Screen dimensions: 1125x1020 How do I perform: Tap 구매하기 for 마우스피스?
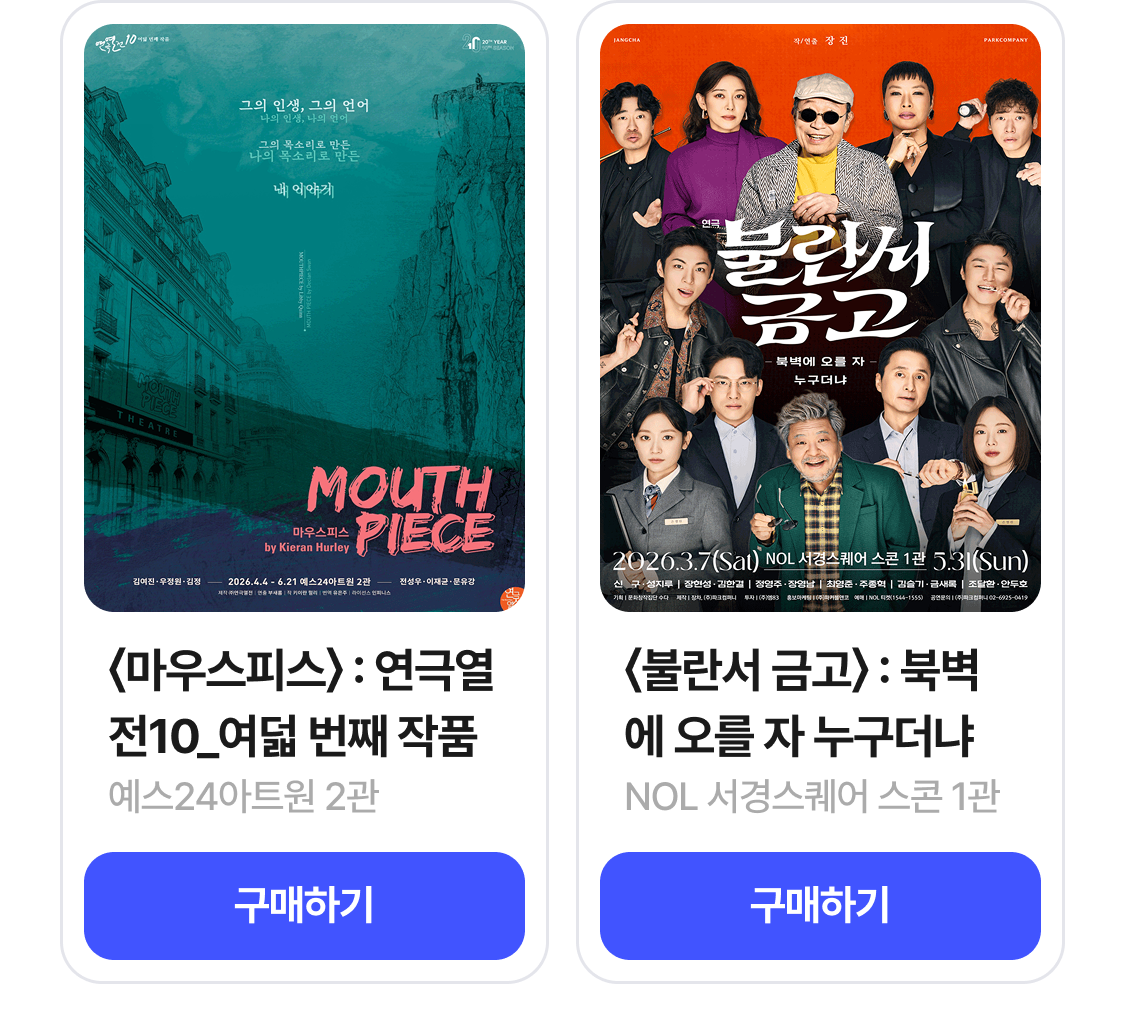[304, 905]
